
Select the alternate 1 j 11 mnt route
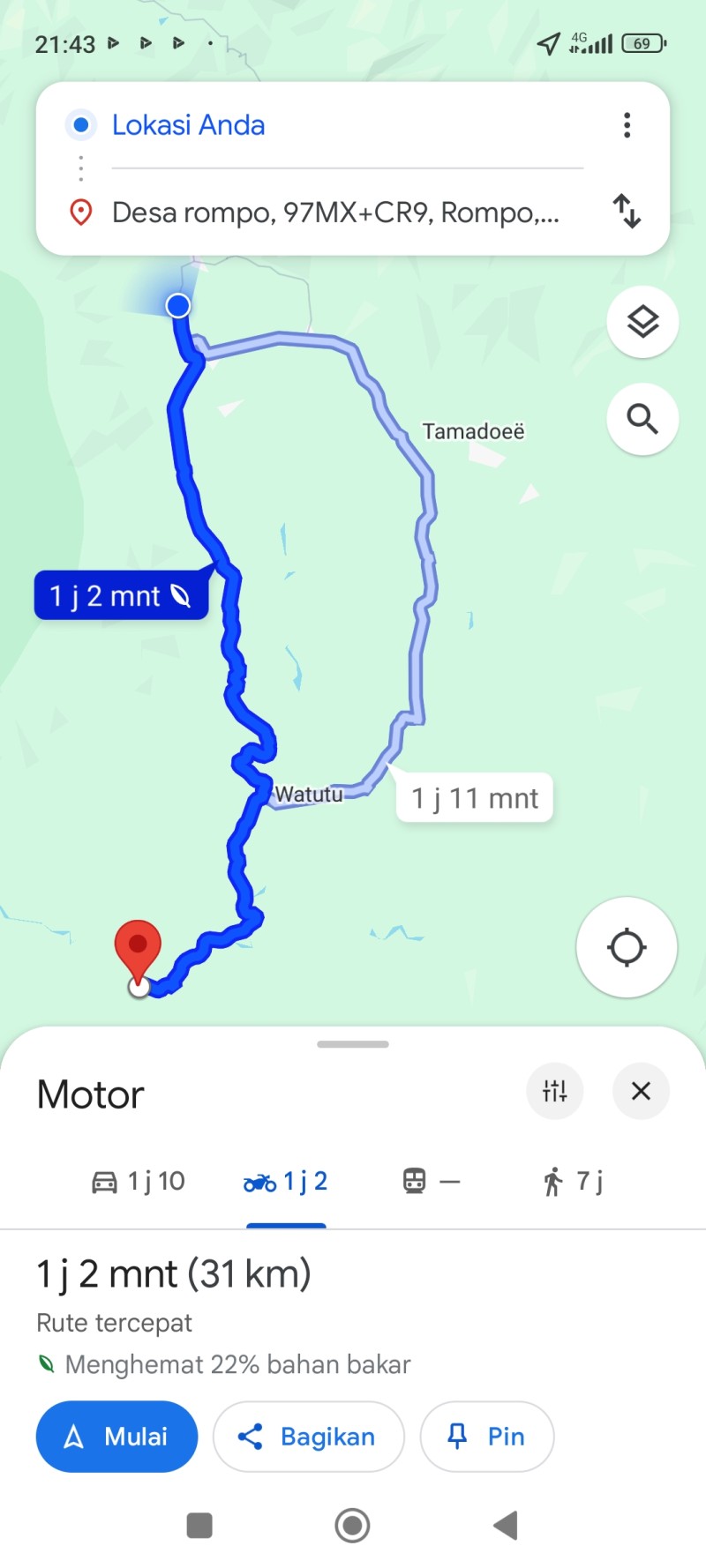click(475, 798)
